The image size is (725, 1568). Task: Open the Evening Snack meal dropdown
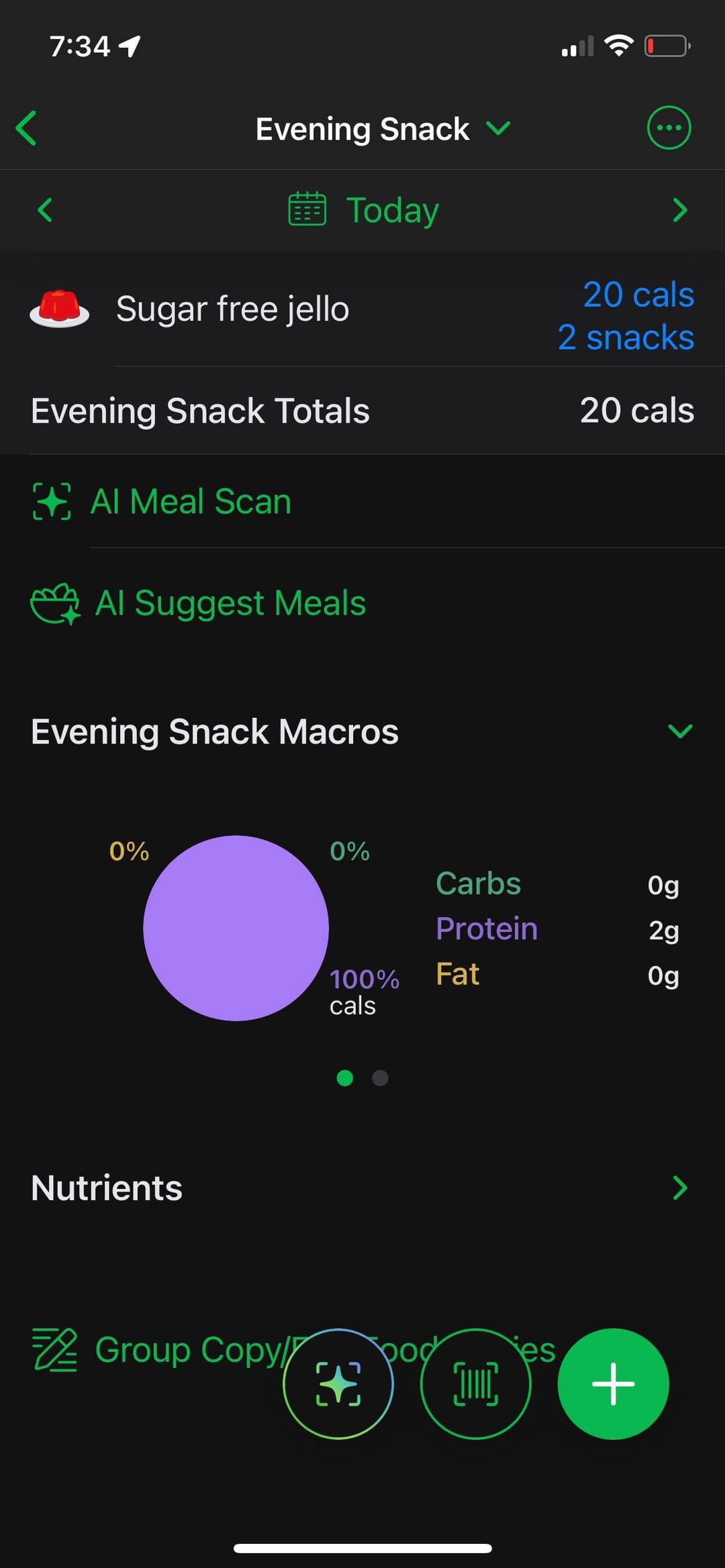click(x=383, y=129)
